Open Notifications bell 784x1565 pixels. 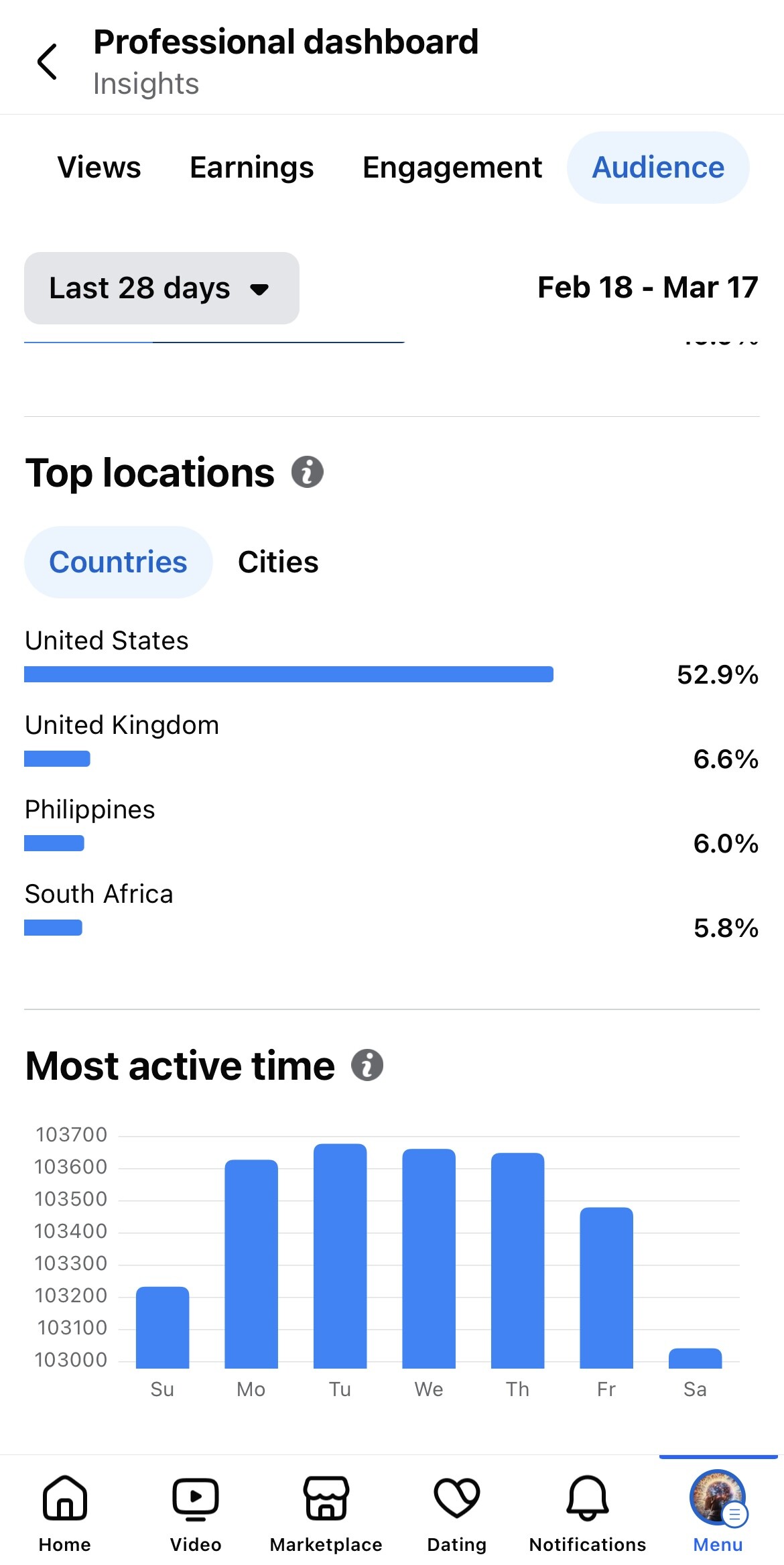[588, 1513]
